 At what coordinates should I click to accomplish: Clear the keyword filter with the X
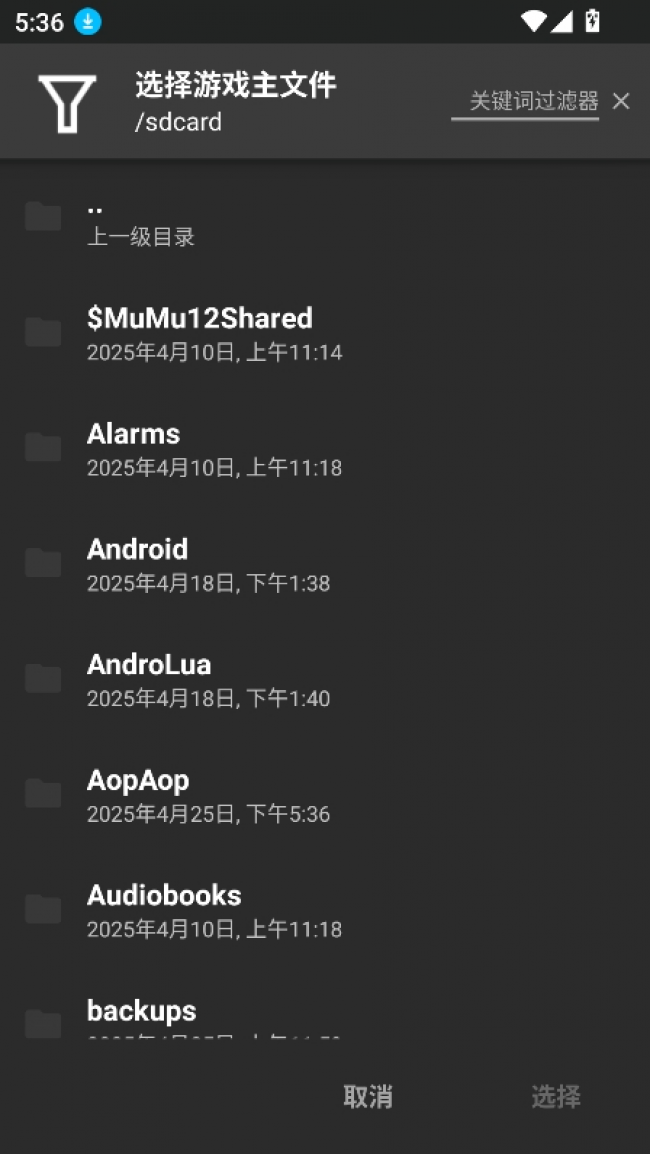(621, 101)
